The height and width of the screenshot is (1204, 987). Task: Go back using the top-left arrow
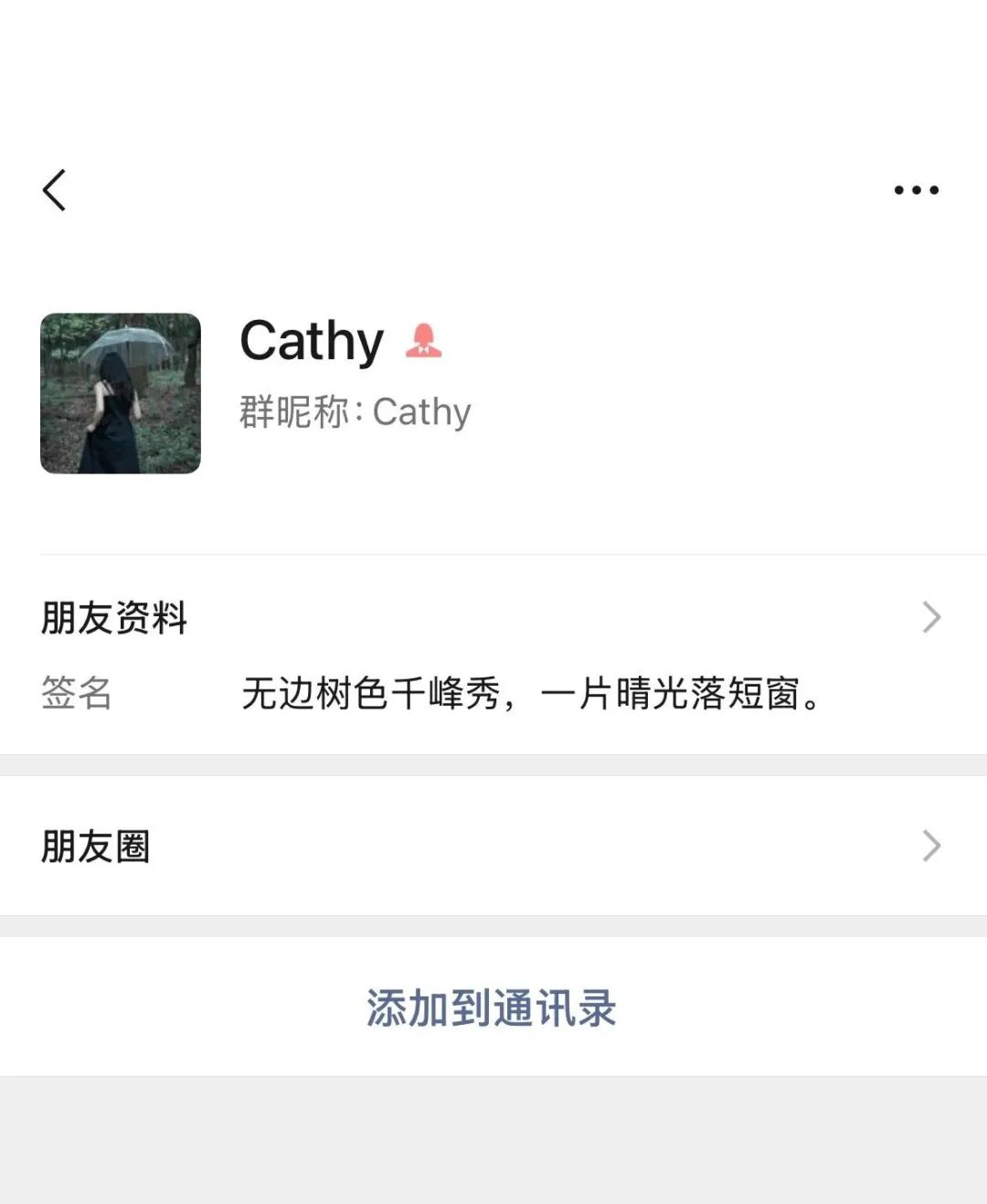(55, 190)
